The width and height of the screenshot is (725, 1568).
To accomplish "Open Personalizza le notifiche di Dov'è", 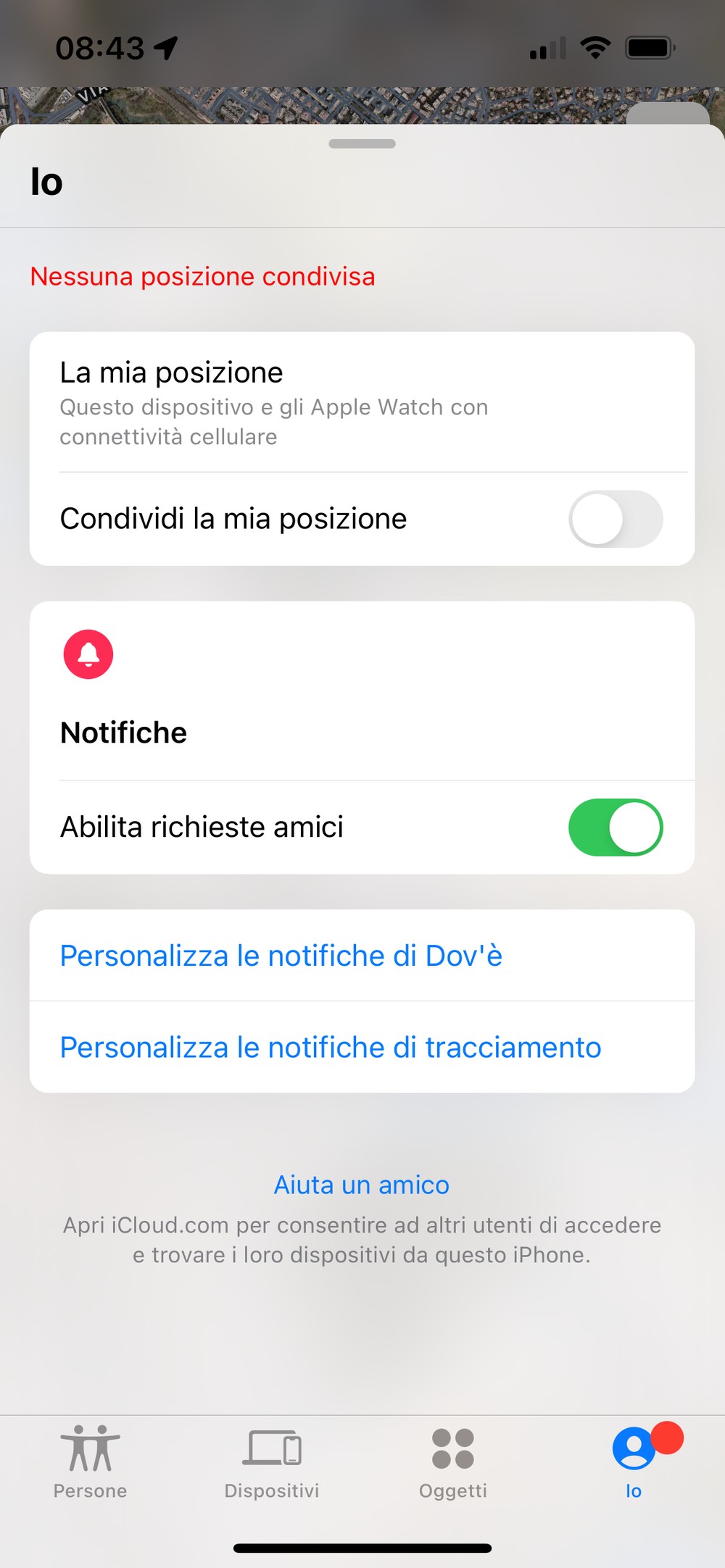I will (x=362, y=956).
